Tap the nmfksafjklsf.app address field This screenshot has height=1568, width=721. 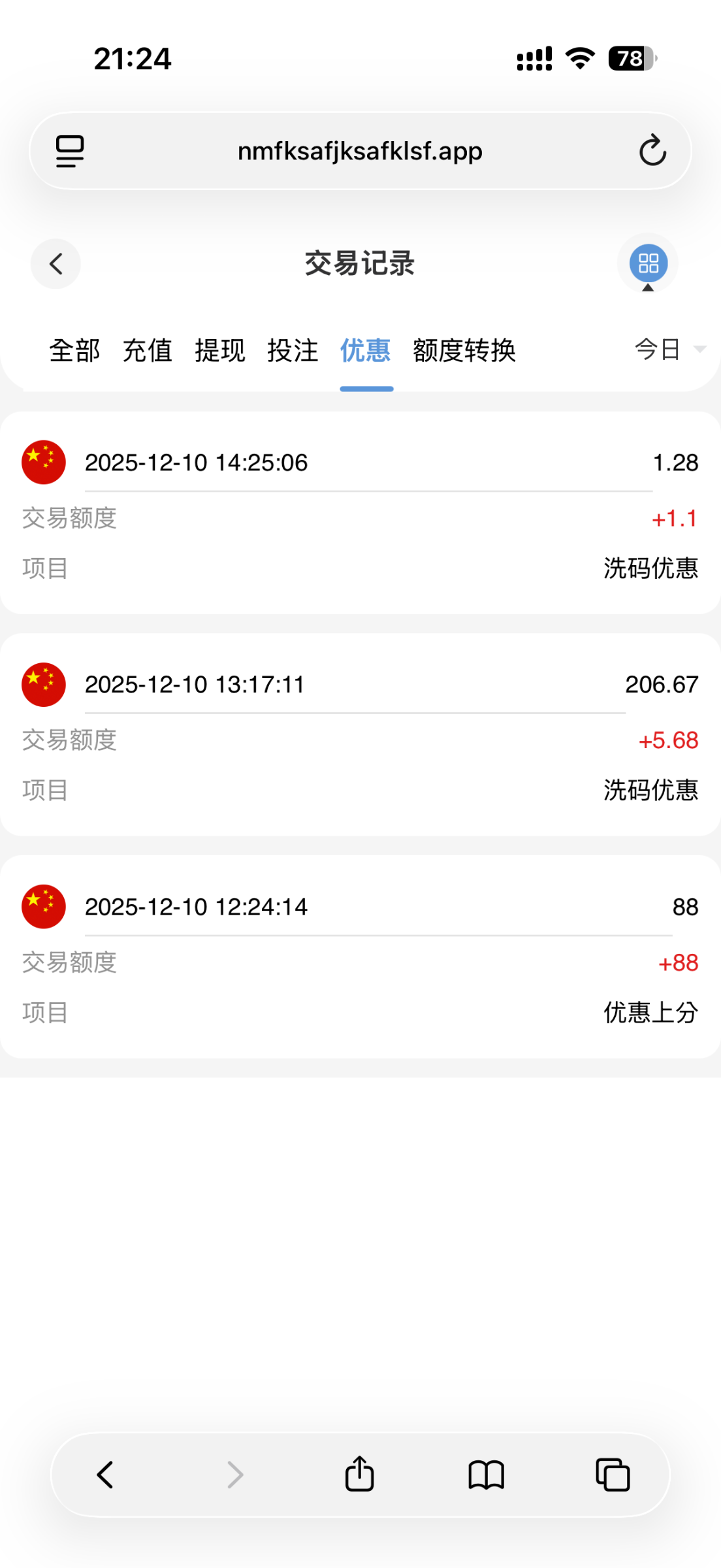[x=360, y=151]
